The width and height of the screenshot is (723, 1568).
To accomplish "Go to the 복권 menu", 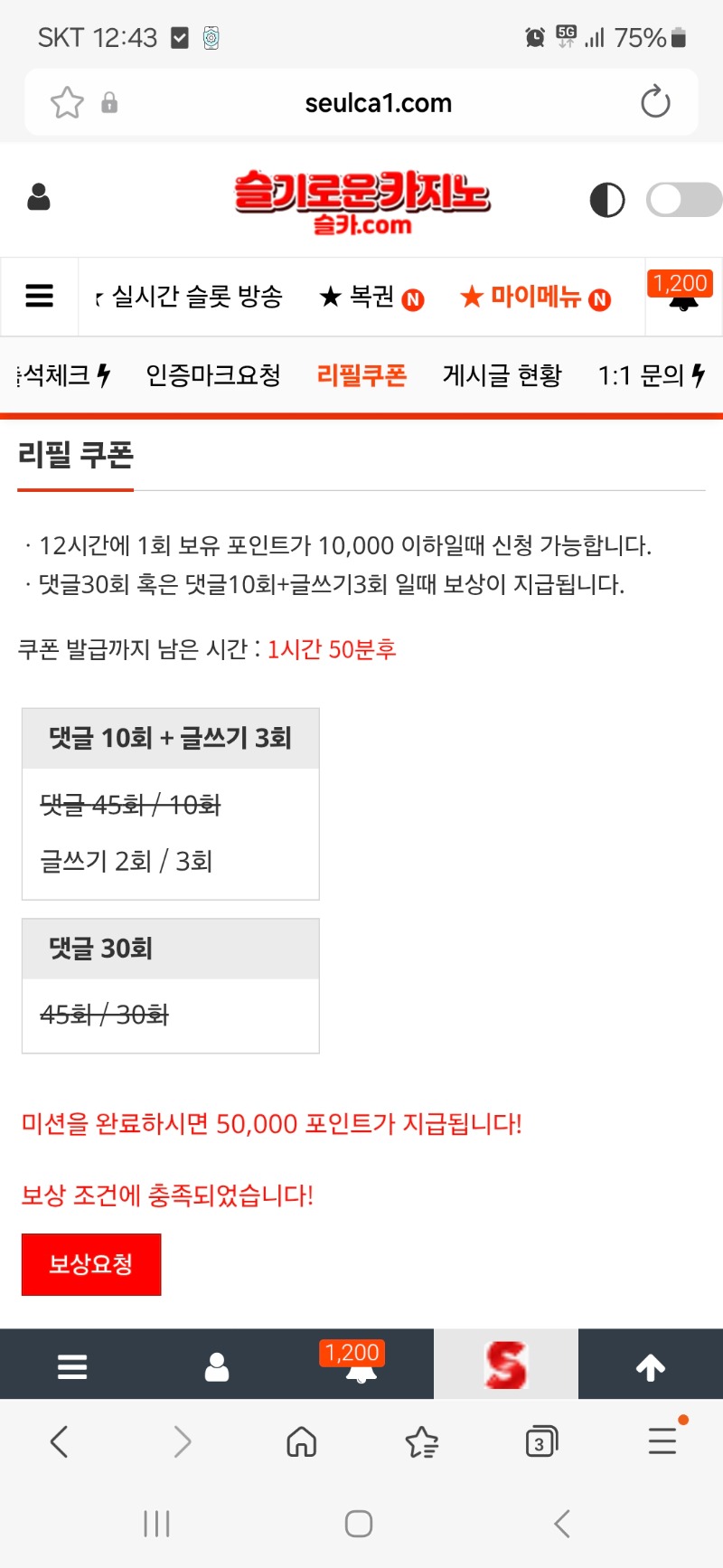I will (371, 297).
